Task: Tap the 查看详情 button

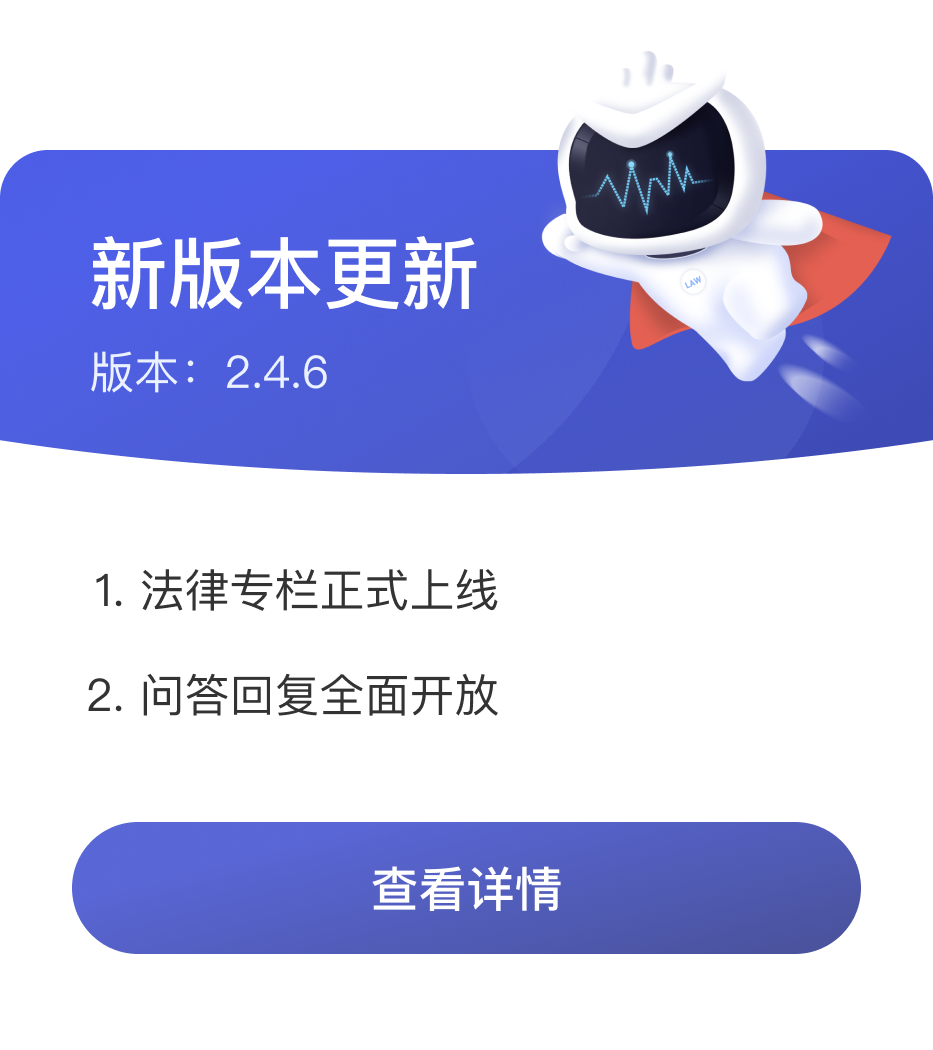Action: pyautogui.click(x=466, y=888)
